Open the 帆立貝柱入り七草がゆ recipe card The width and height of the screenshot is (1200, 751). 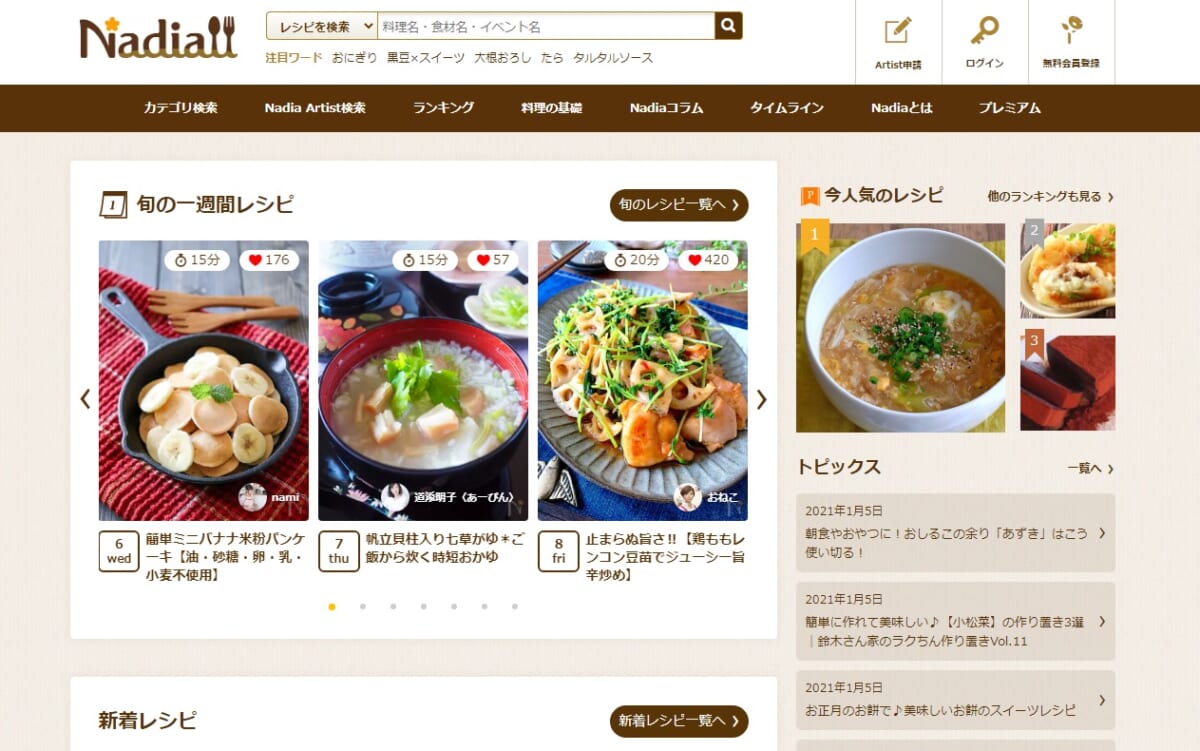tap(423, 381)
